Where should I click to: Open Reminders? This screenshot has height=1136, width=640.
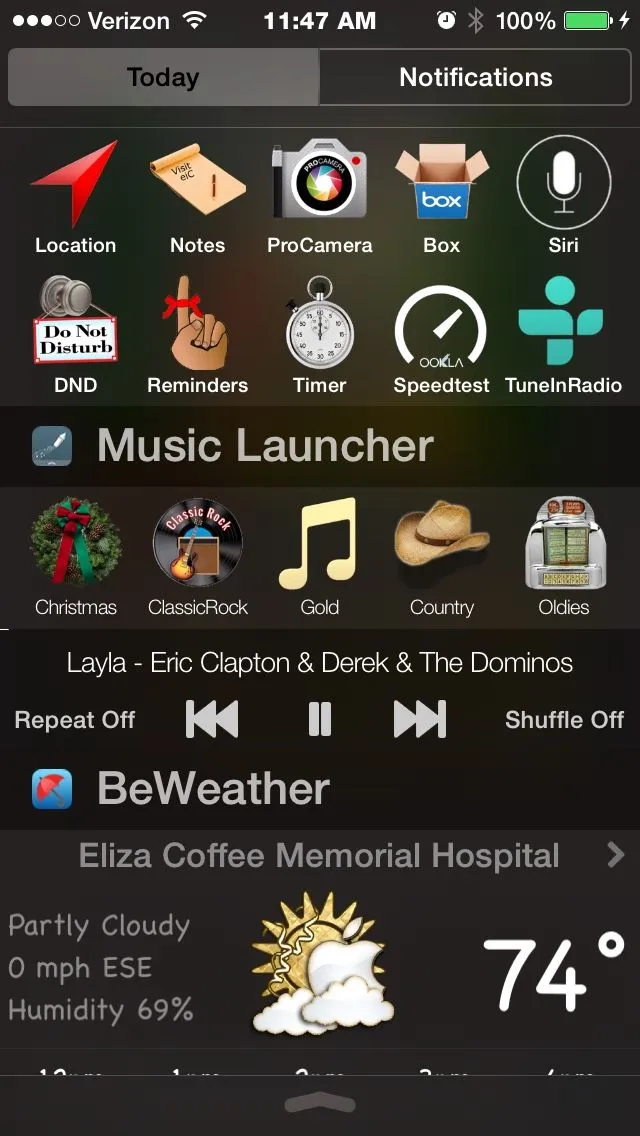(197, 335)
